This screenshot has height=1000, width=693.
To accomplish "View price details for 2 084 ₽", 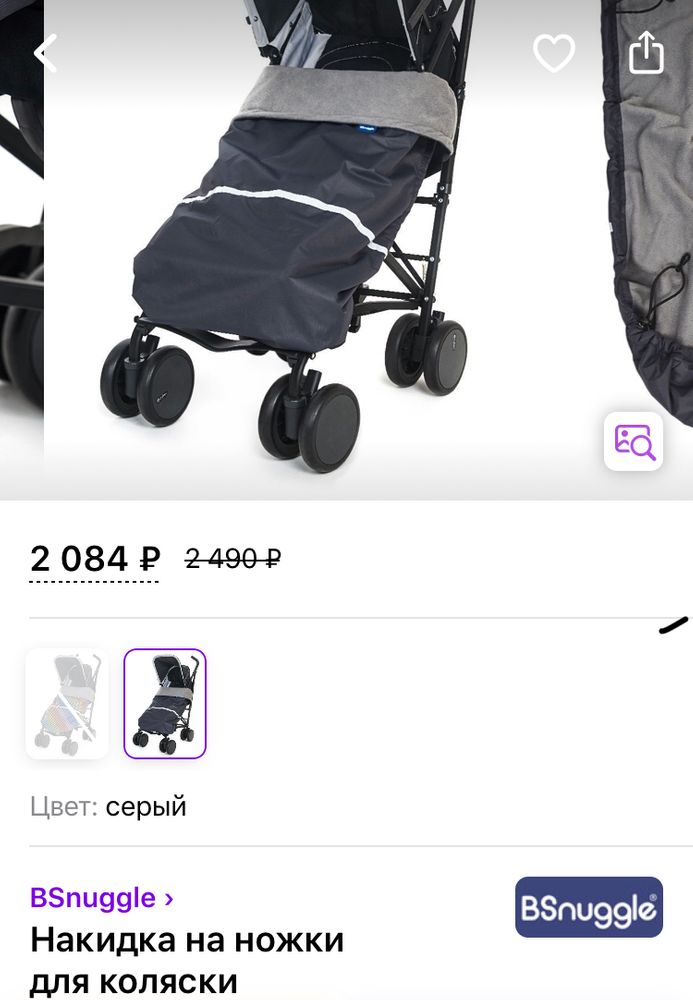I will coord(95,559).
